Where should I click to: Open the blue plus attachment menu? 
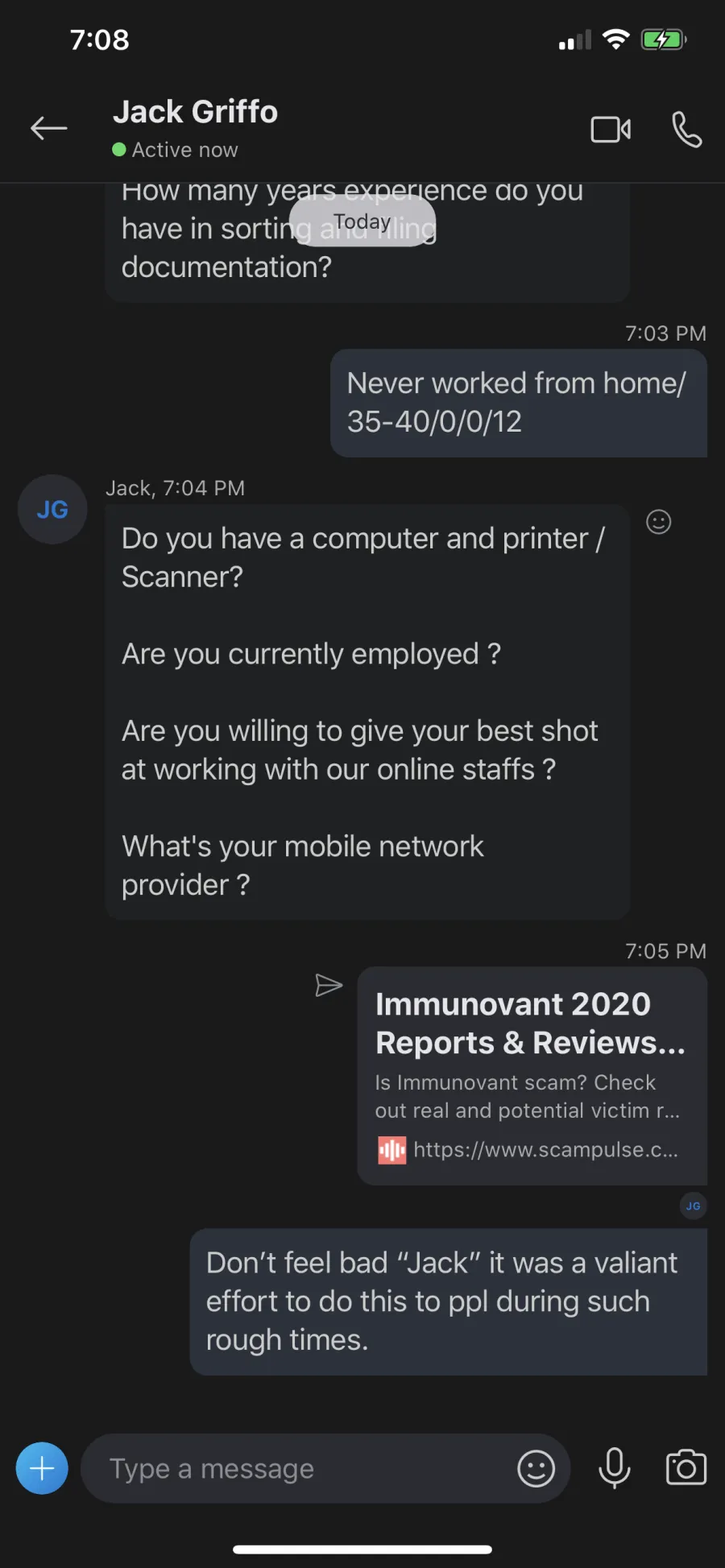42,1468
